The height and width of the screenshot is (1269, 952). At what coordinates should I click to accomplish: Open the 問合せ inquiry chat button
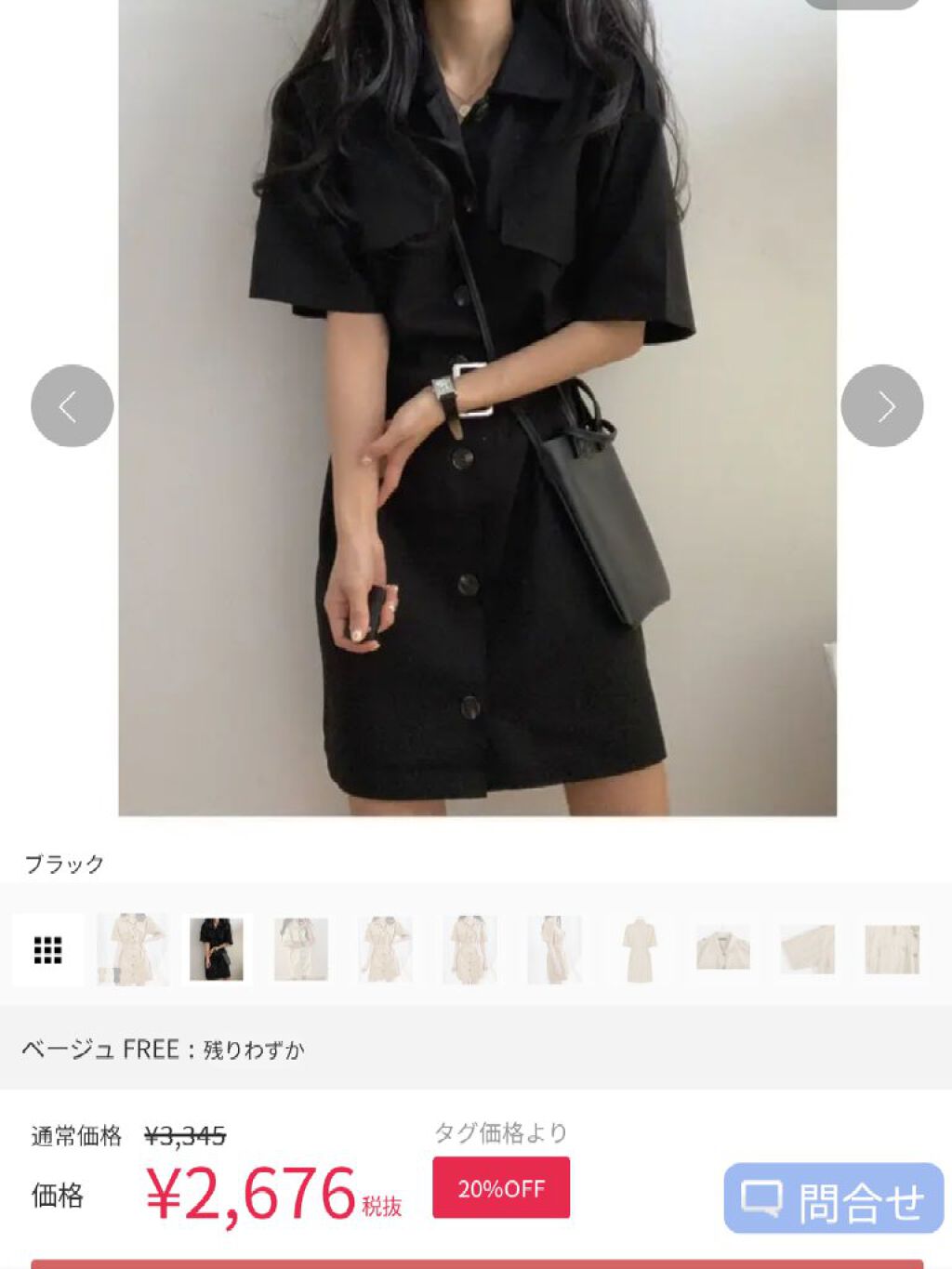click(833, 1199)
